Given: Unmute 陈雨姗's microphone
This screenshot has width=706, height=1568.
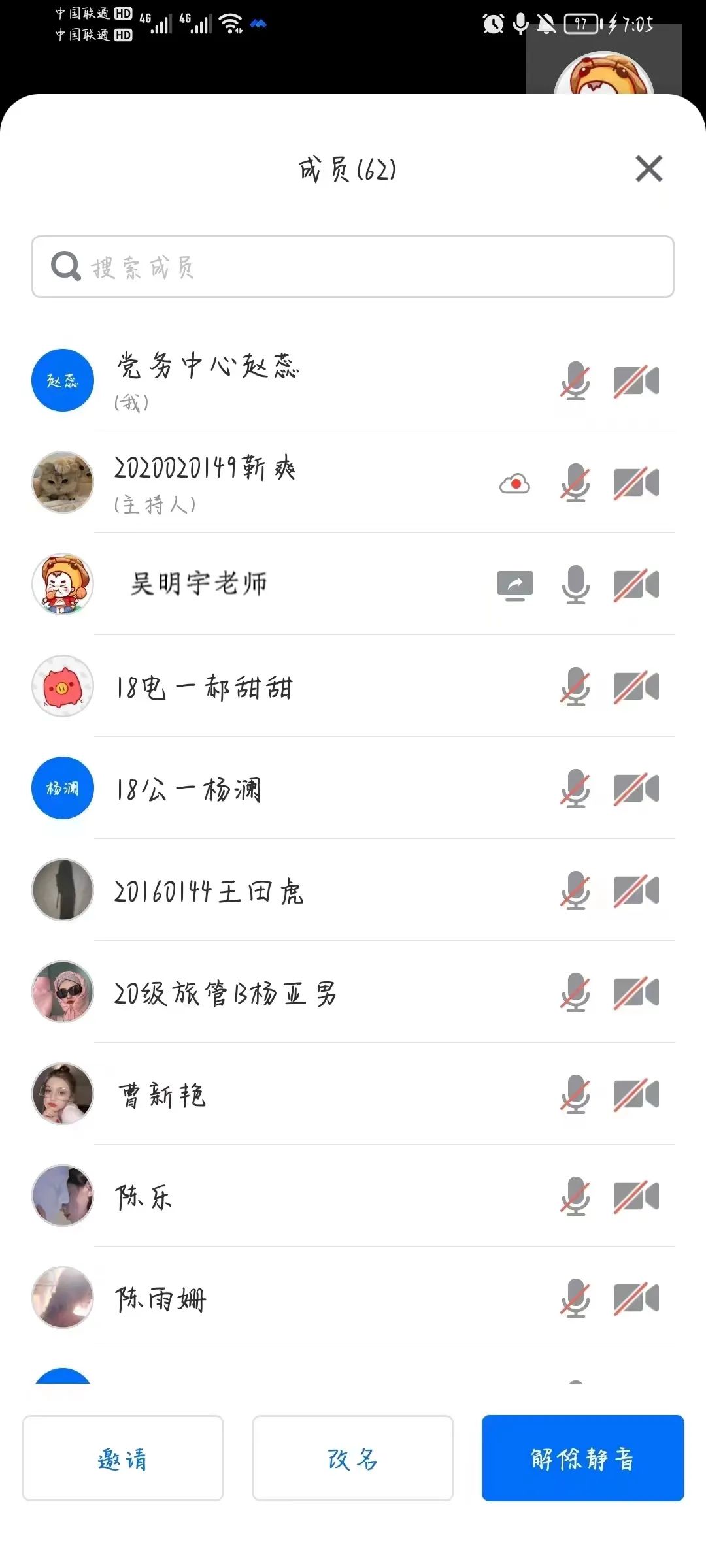Looking at the screenshot, I should coord(574,1298).
